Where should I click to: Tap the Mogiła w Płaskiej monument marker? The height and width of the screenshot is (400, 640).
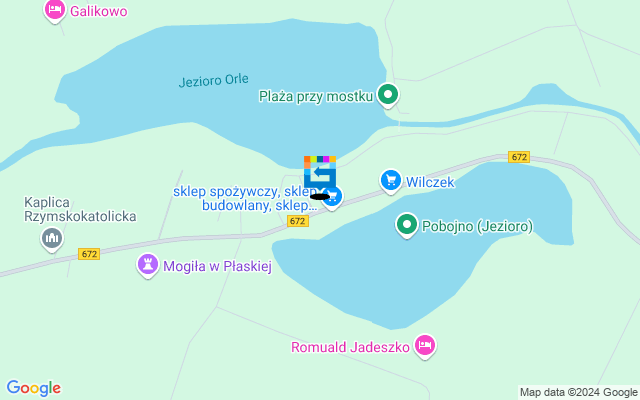coord(147,266)
